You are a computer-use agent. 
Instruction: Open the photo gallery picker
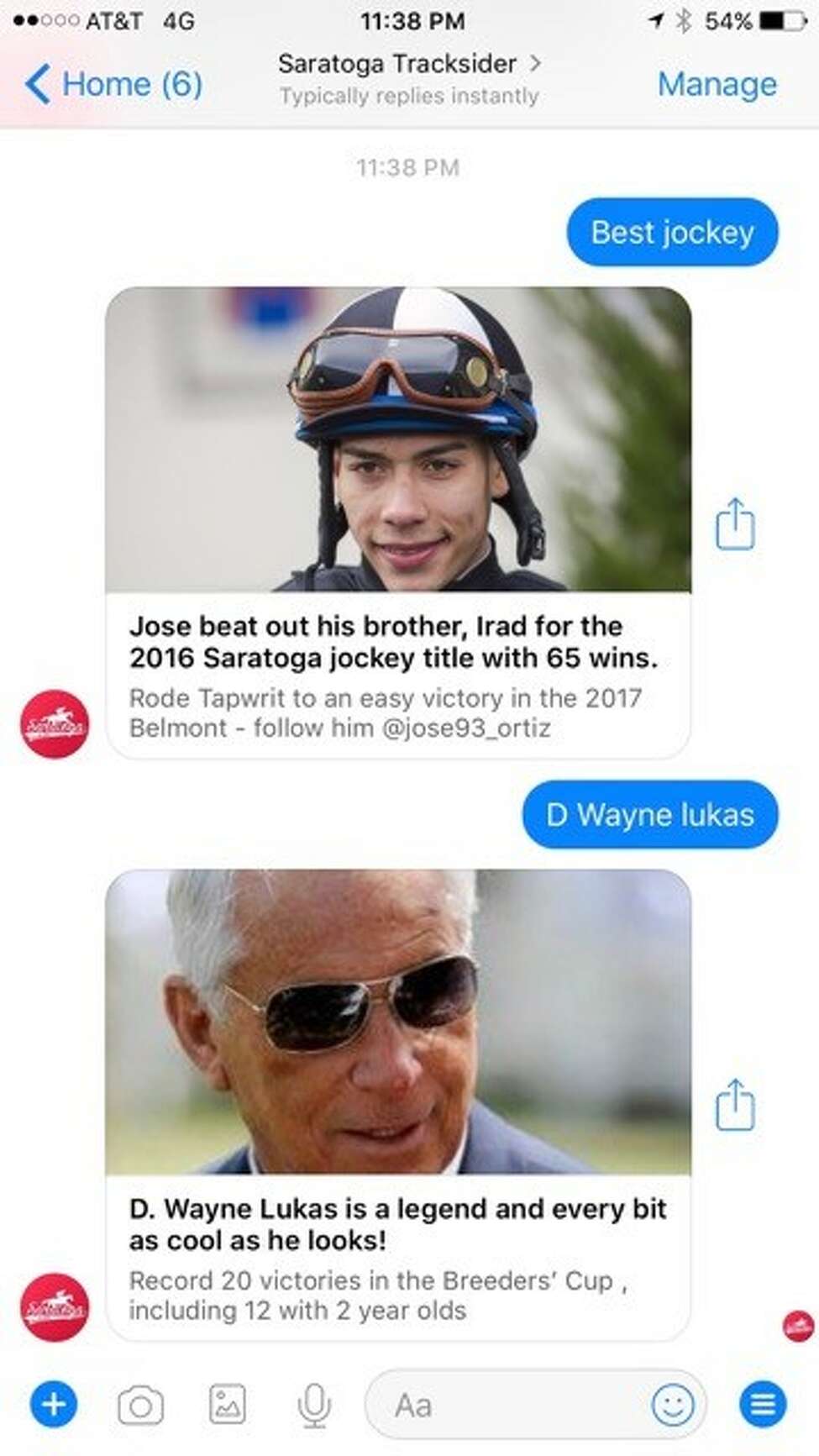[x=227, y=1404]
